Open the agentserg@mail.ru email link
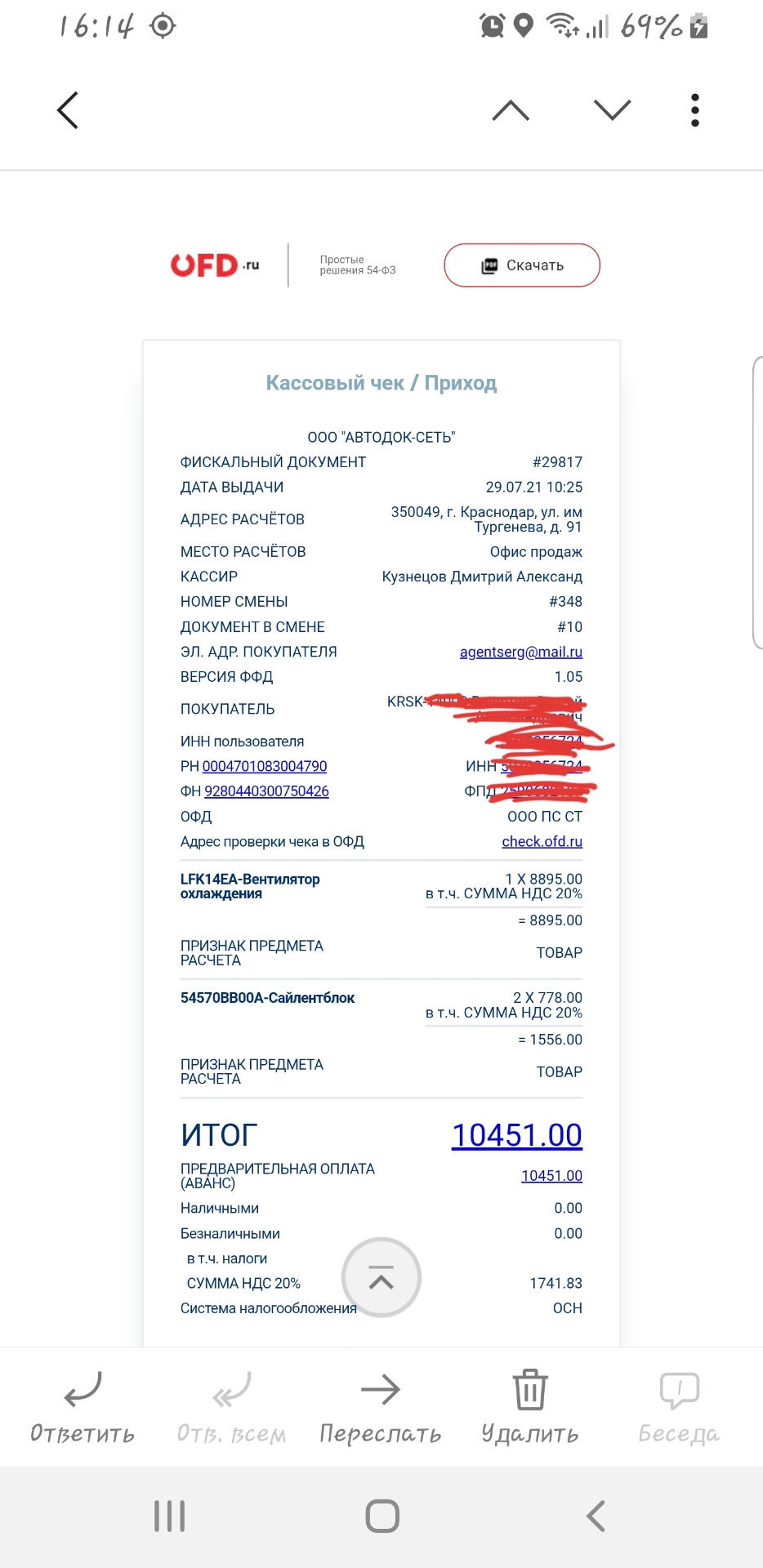763x1568 pixels. coord(520,652)
